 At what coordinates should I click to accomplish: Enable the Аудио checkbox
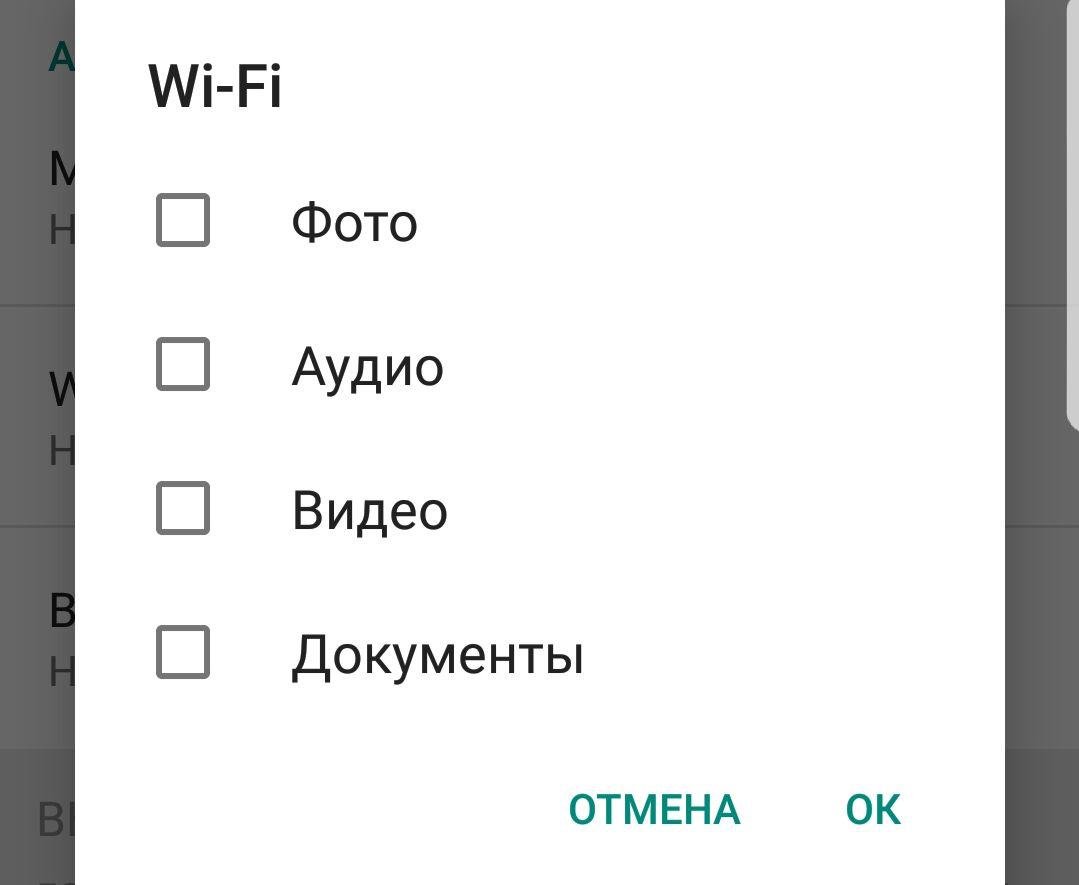[183, 364]
